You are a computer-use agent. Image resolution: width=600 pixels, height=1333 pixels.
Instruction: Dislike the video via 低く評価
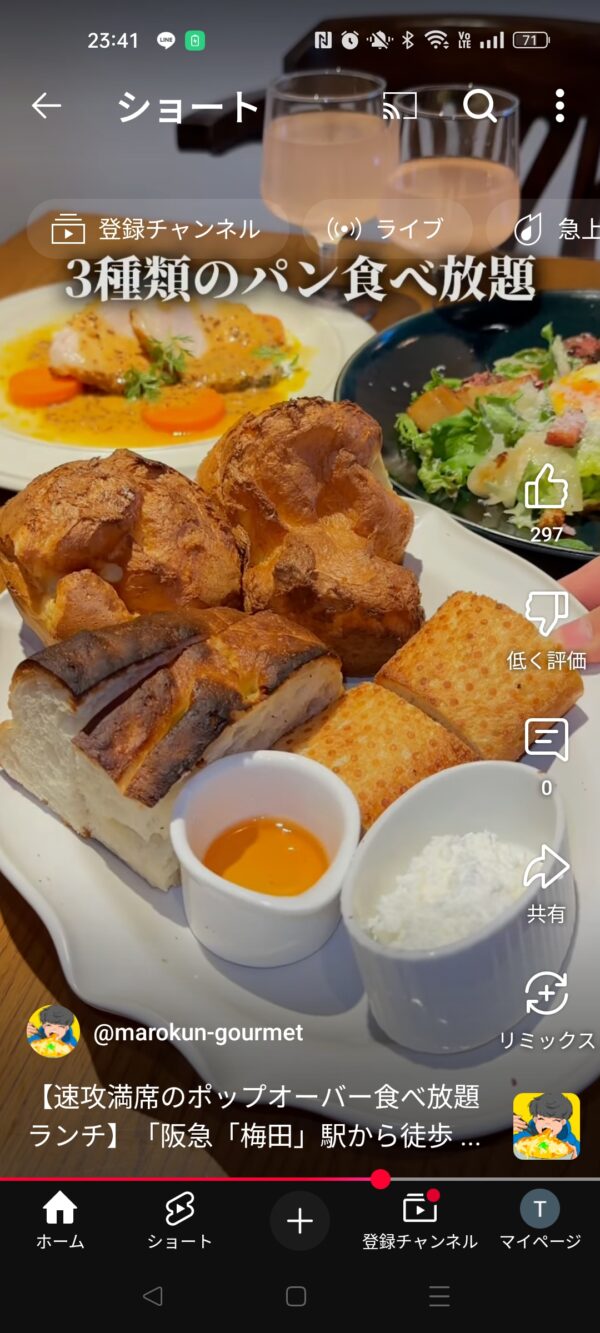(546, 614)
